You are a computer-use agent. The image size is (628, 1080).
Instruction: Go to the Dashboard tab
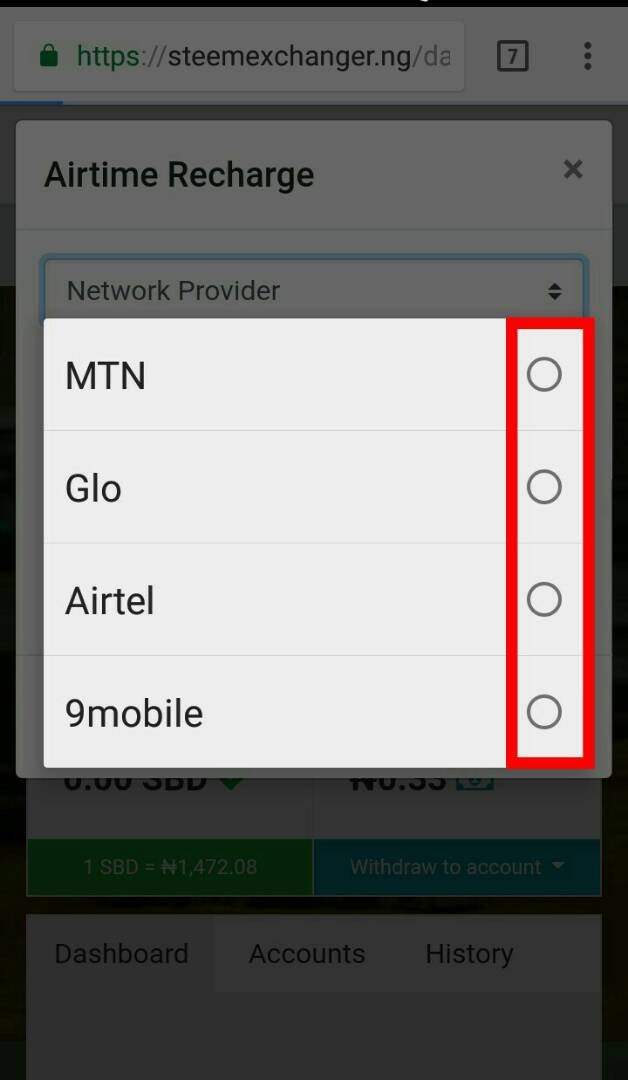point(121,953)
